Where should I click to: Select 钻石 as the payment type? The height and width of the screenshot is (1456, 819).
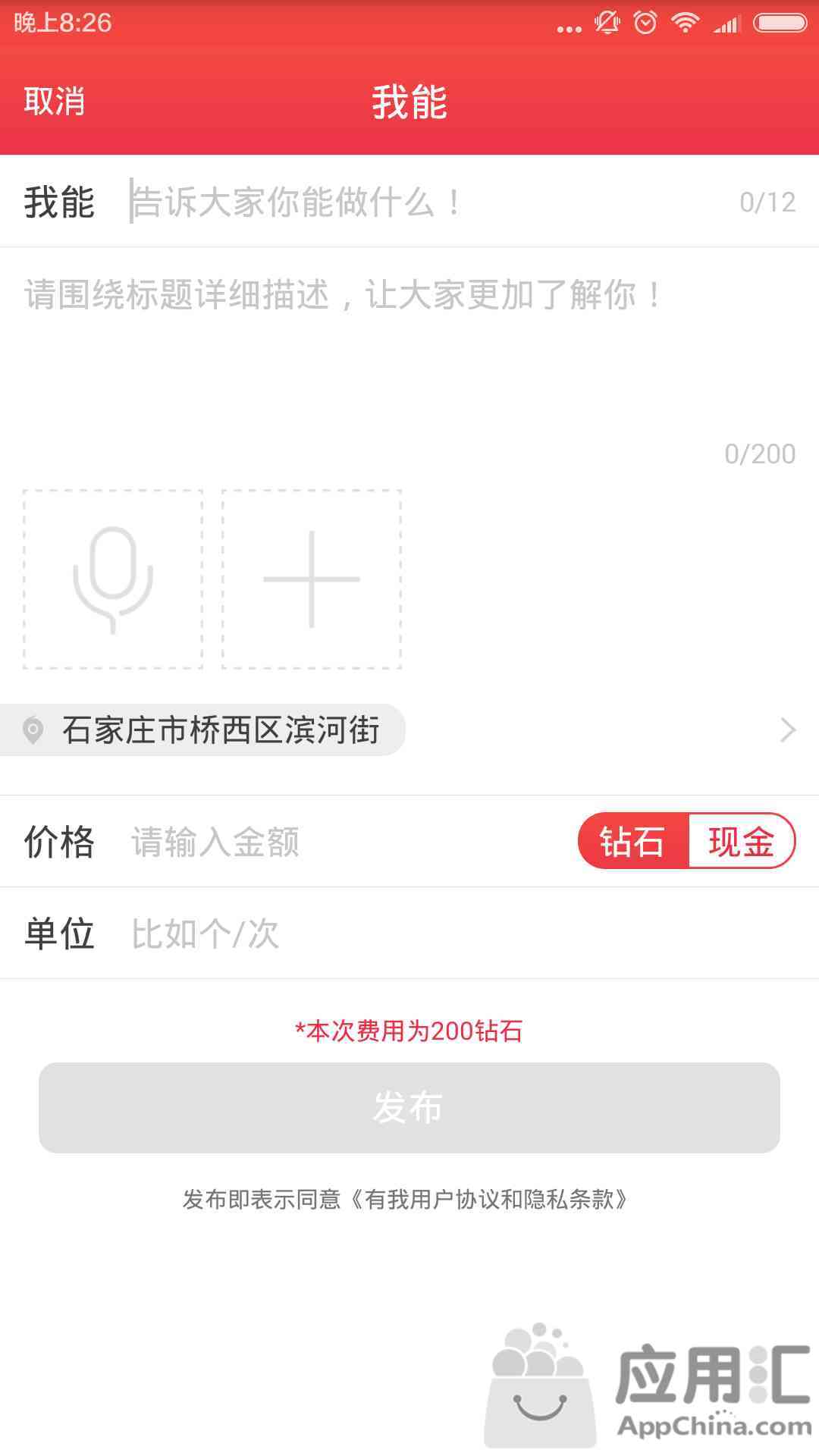(633, 841)
